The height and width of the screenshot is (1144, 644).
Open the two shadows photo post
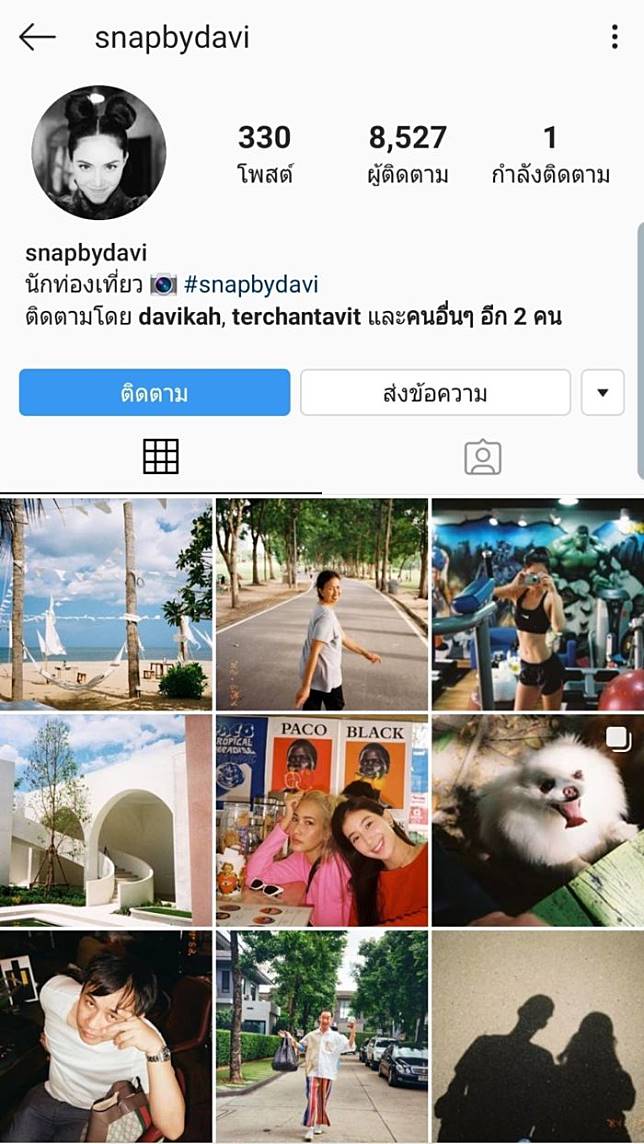pyautogui.click(x=537, y=1036)
